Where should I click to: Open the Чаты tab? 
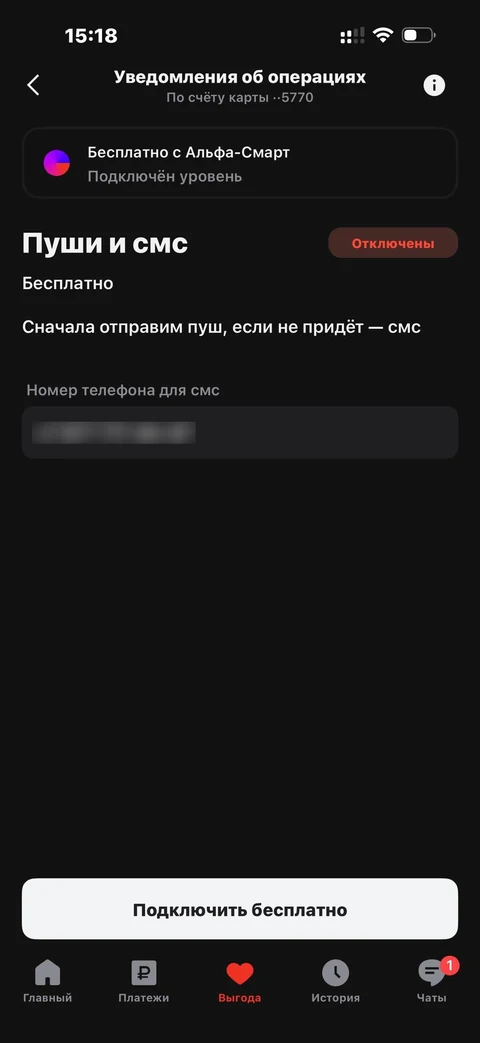(432, 982)
